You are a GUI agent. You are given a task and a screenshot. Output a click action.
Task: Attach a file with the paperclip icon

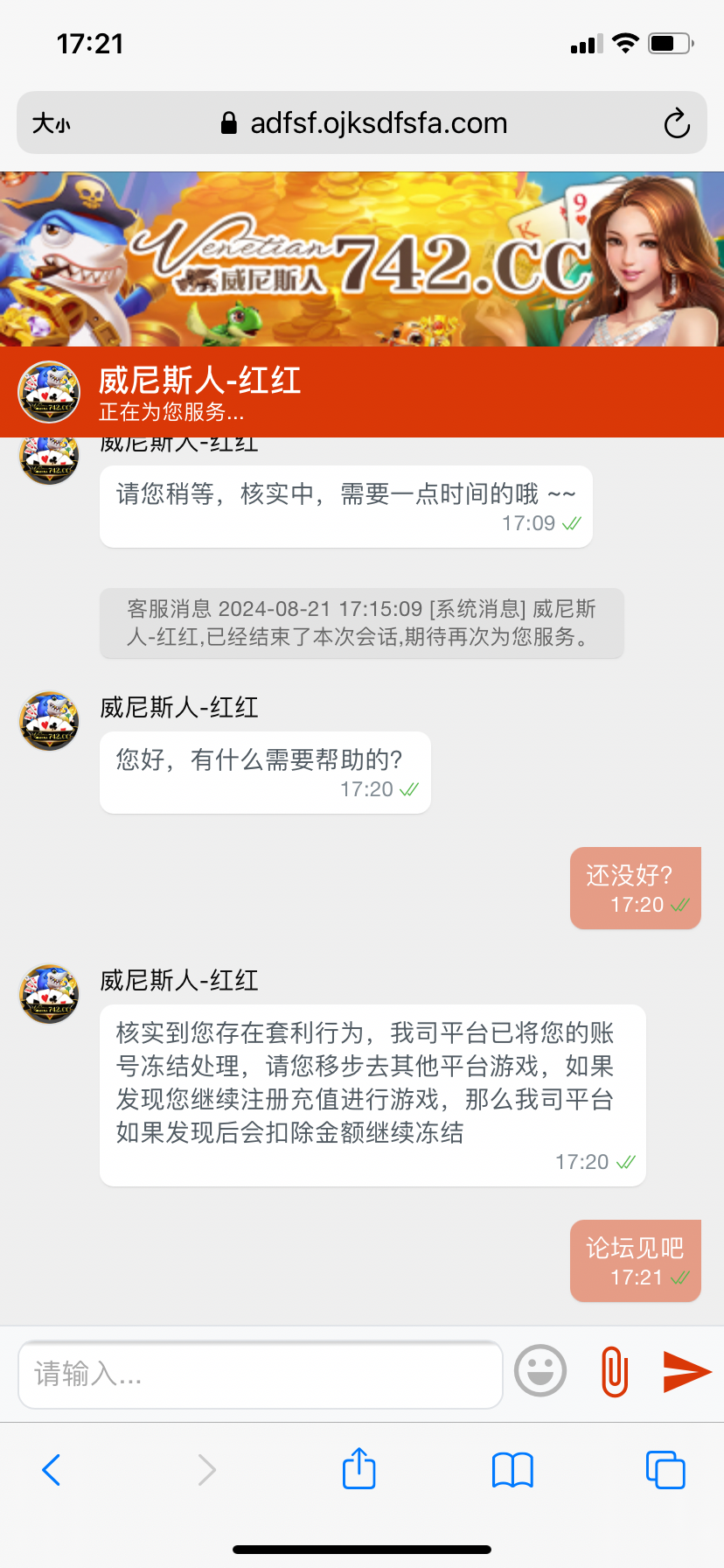coord(615,1371)
